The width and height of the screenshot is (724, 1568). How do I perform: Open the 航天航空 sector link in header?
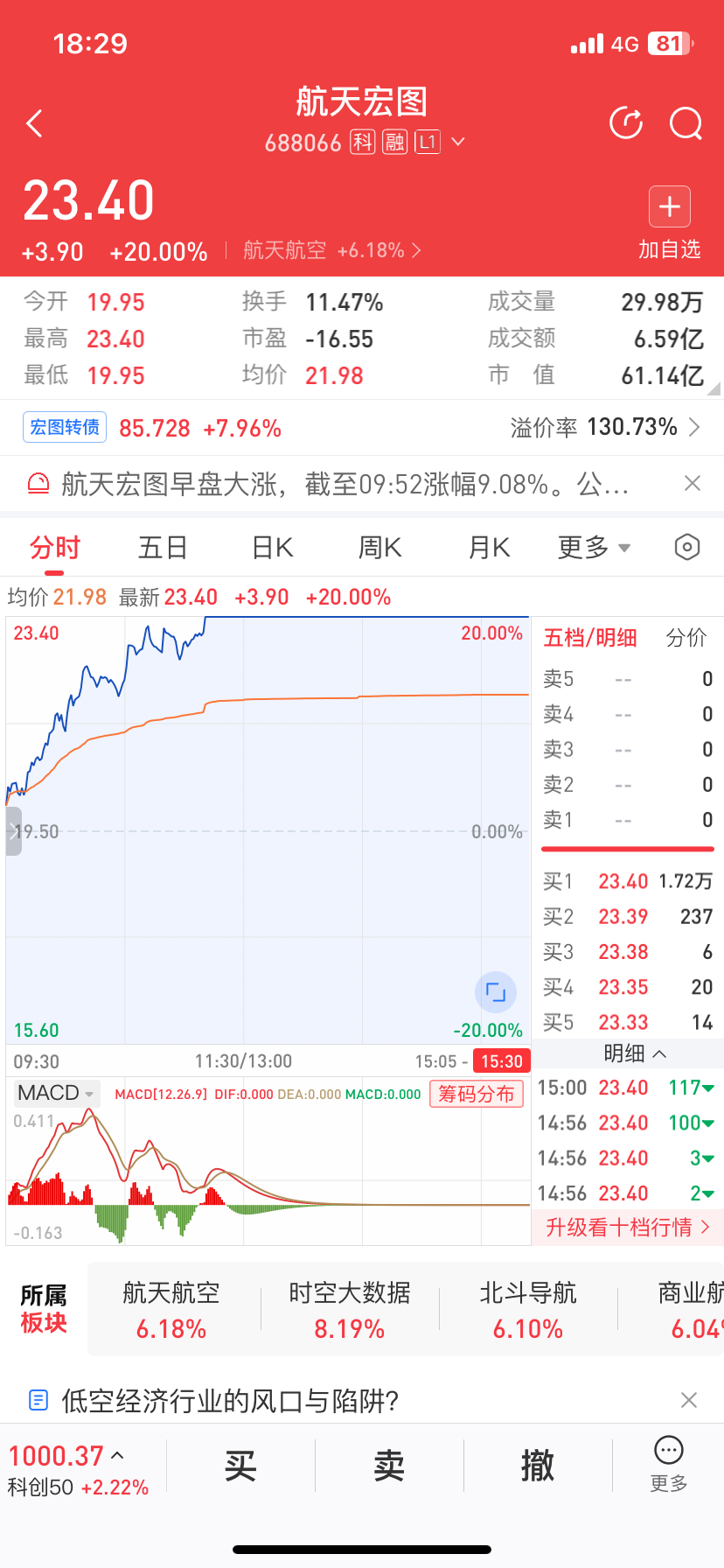(331, 250)
